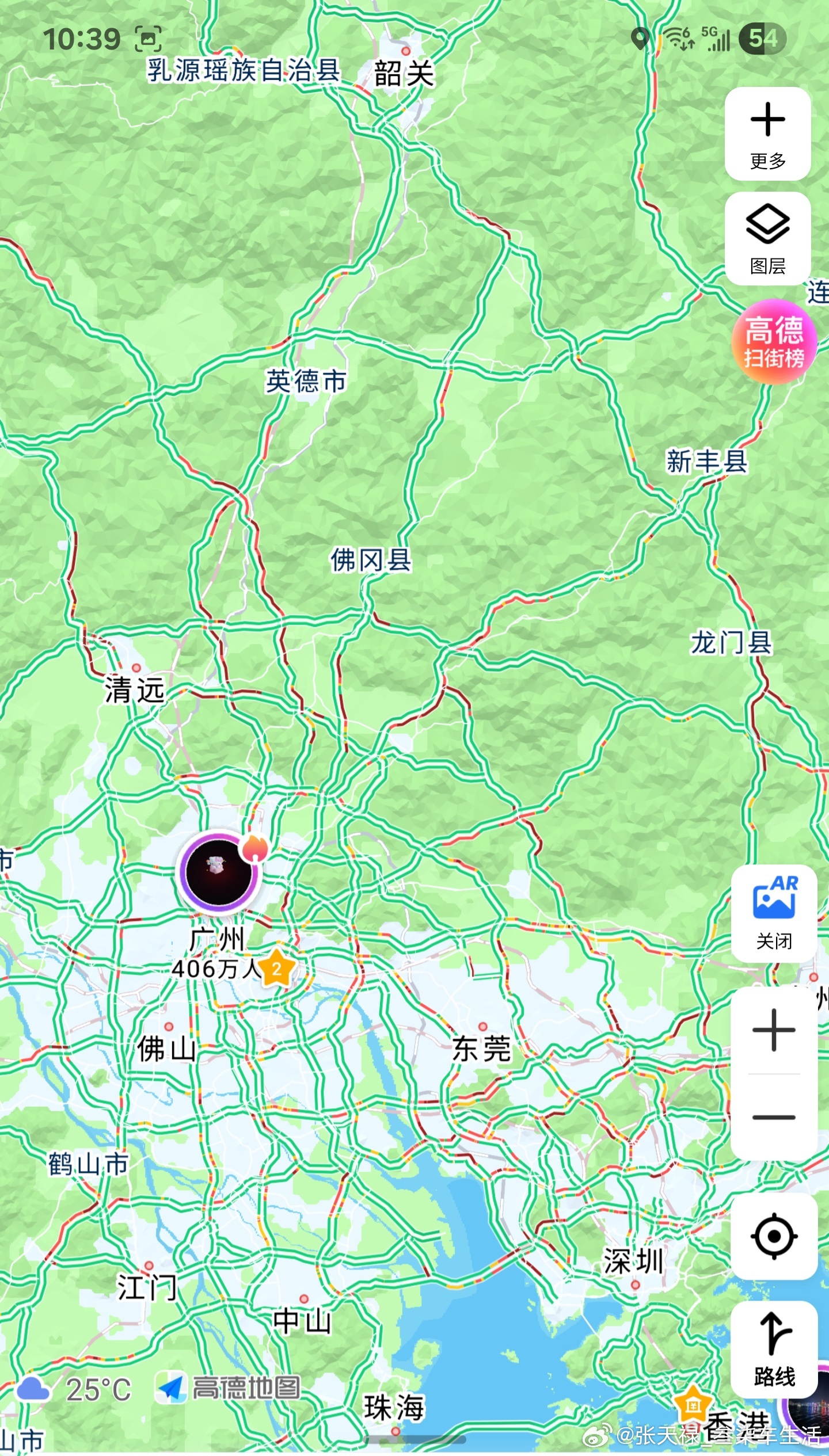Screen dimensions: 829x1456
Task: Zoom out of the map
Action: click(774, 1118)
